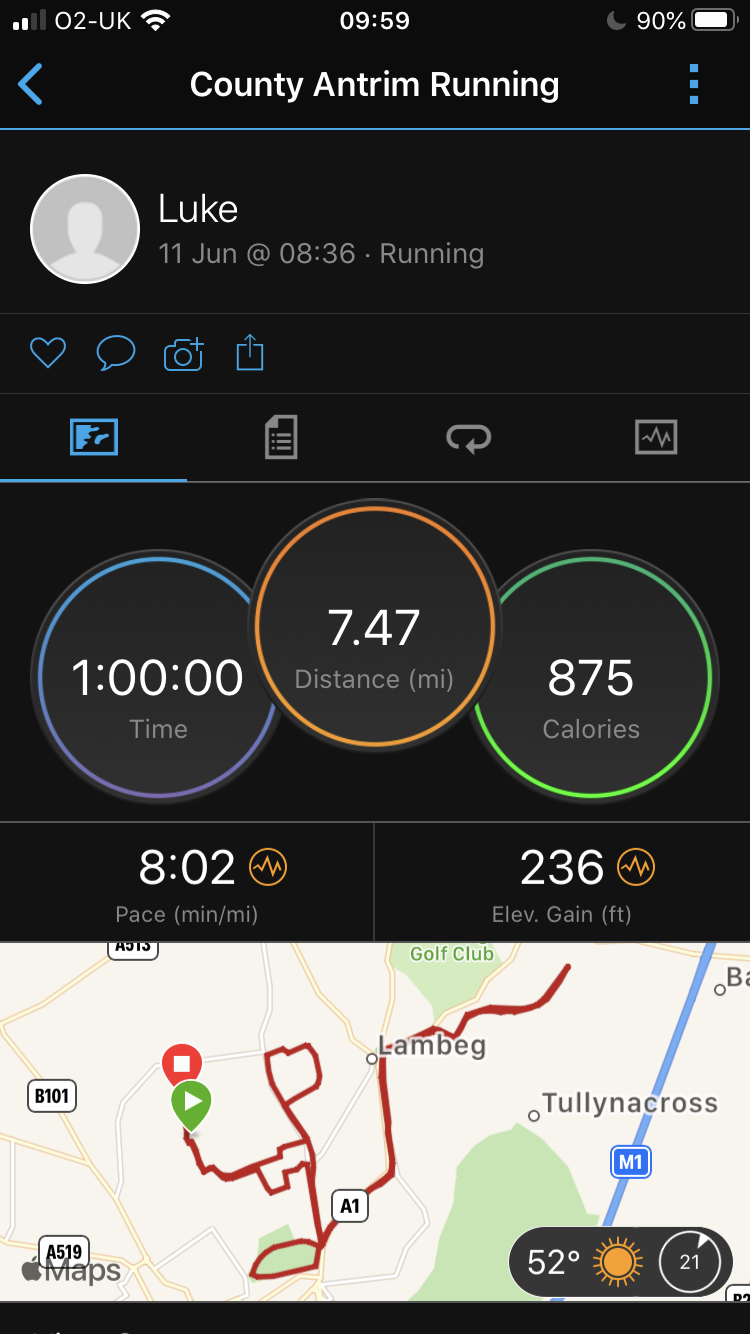Share this run activity

tap(250, 353)
